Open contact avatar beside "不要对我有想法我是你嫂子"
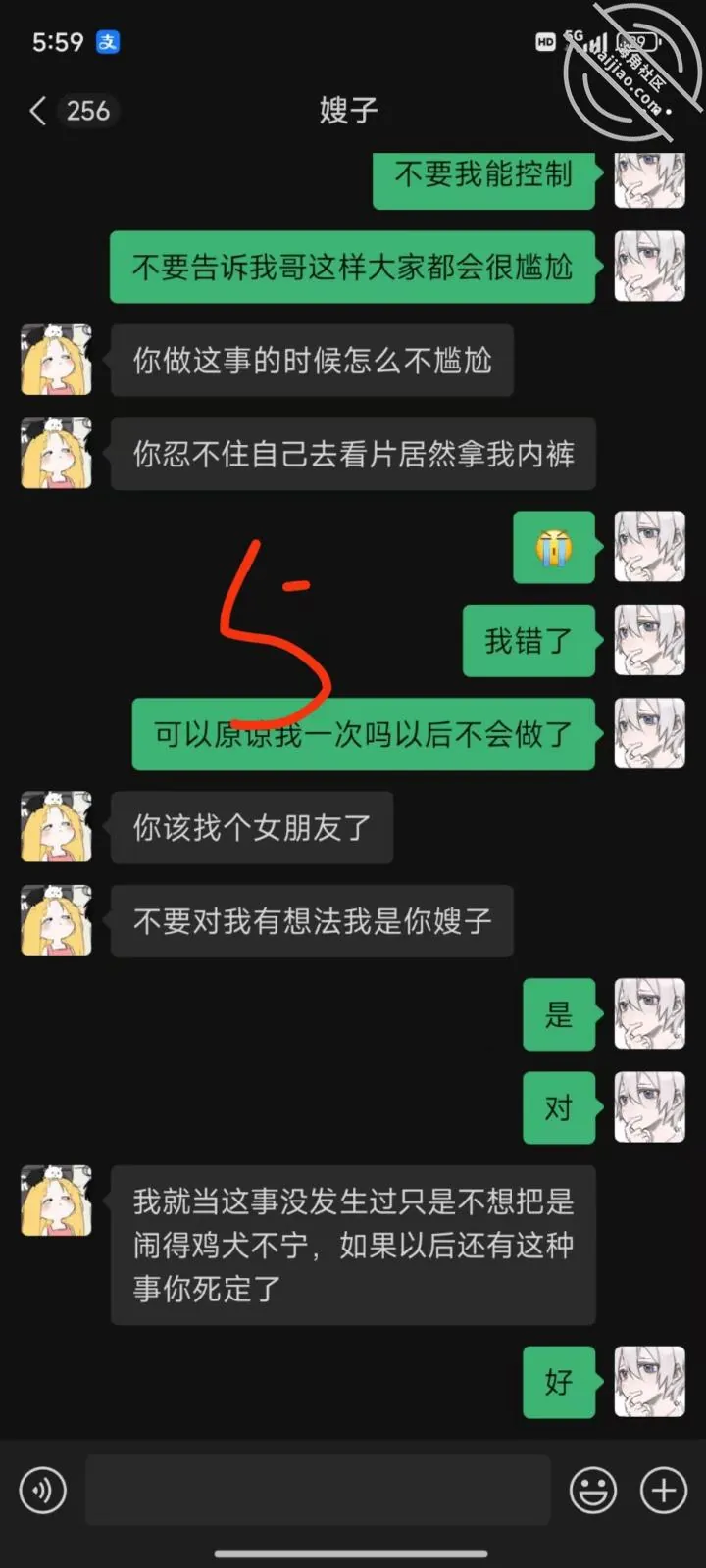The image size is (706, 1568). tap(57, 920)
